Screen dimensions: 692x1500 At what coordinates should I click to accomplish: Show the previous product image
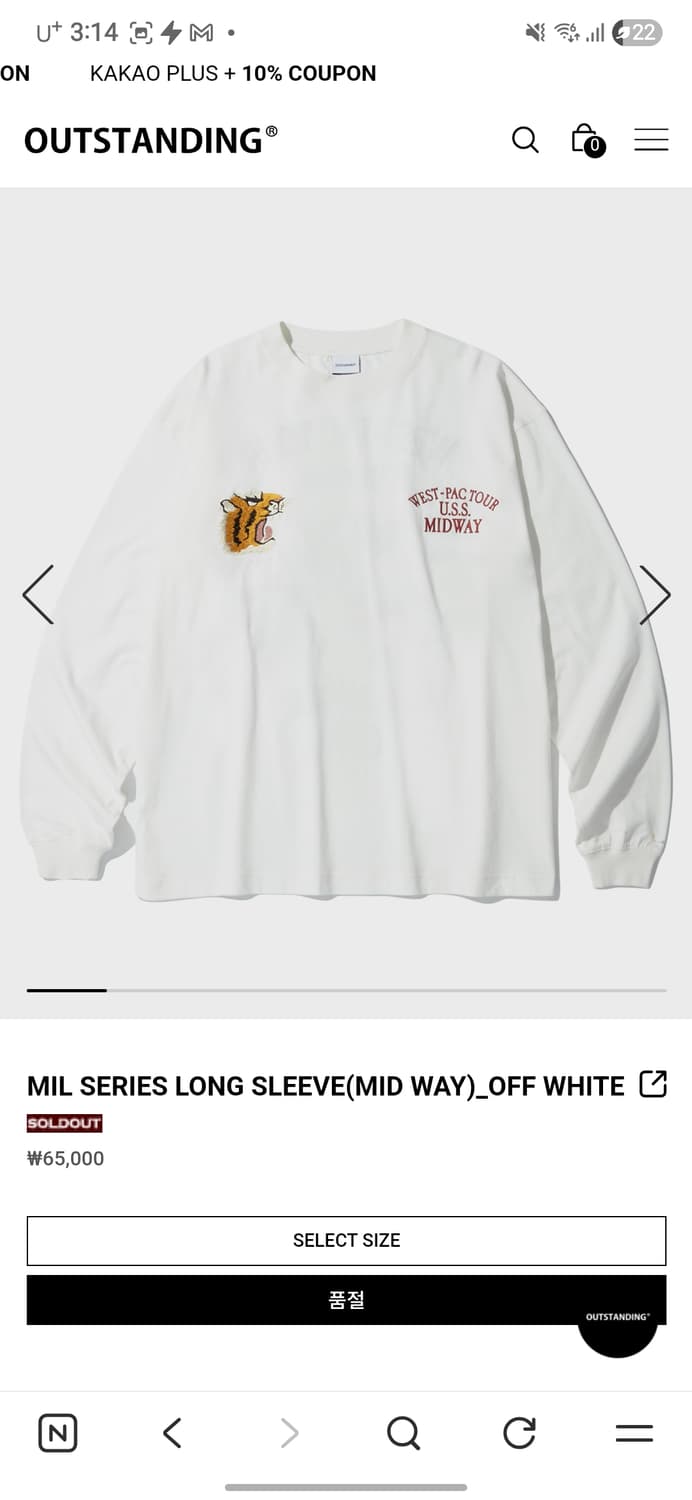click(x=38, y=595)
